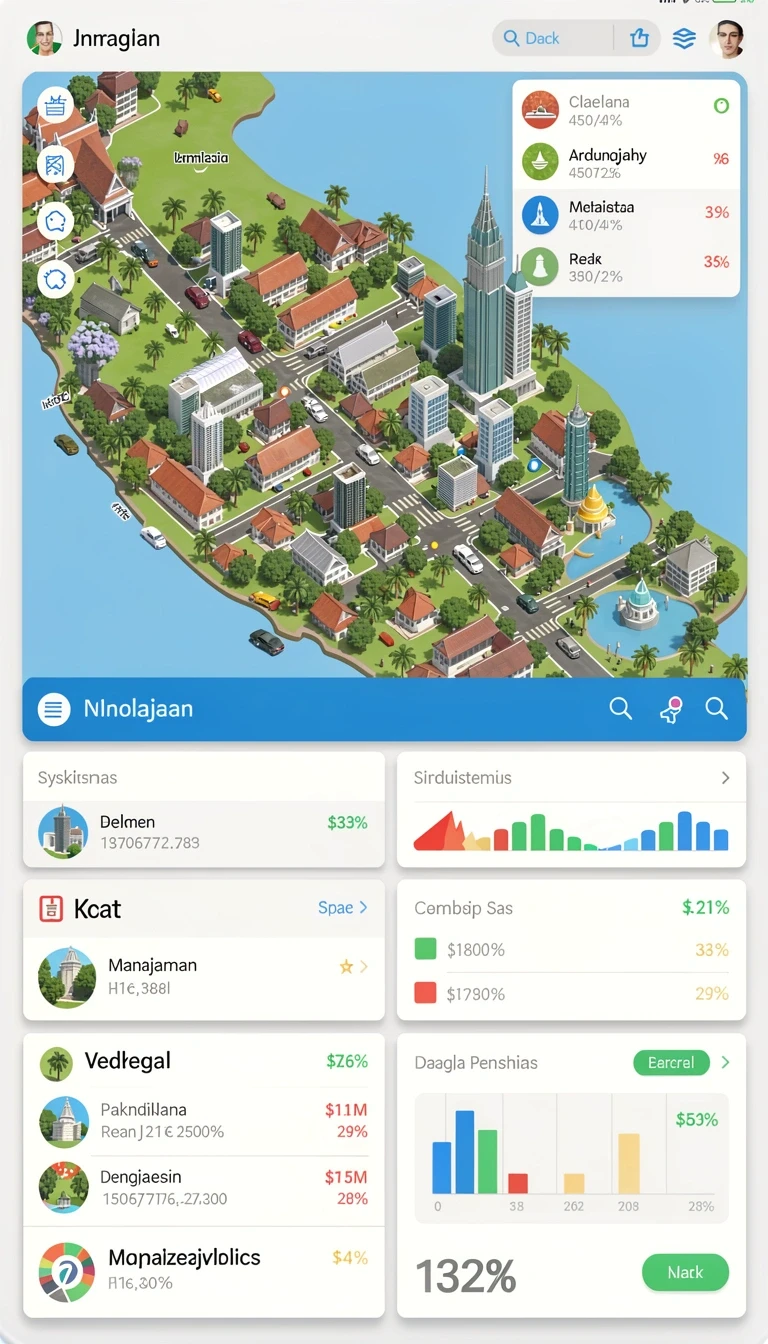The width and height of the screenshot is (768, 1344).
Task: Tap the topmost map tool icon
Action: 55,105
